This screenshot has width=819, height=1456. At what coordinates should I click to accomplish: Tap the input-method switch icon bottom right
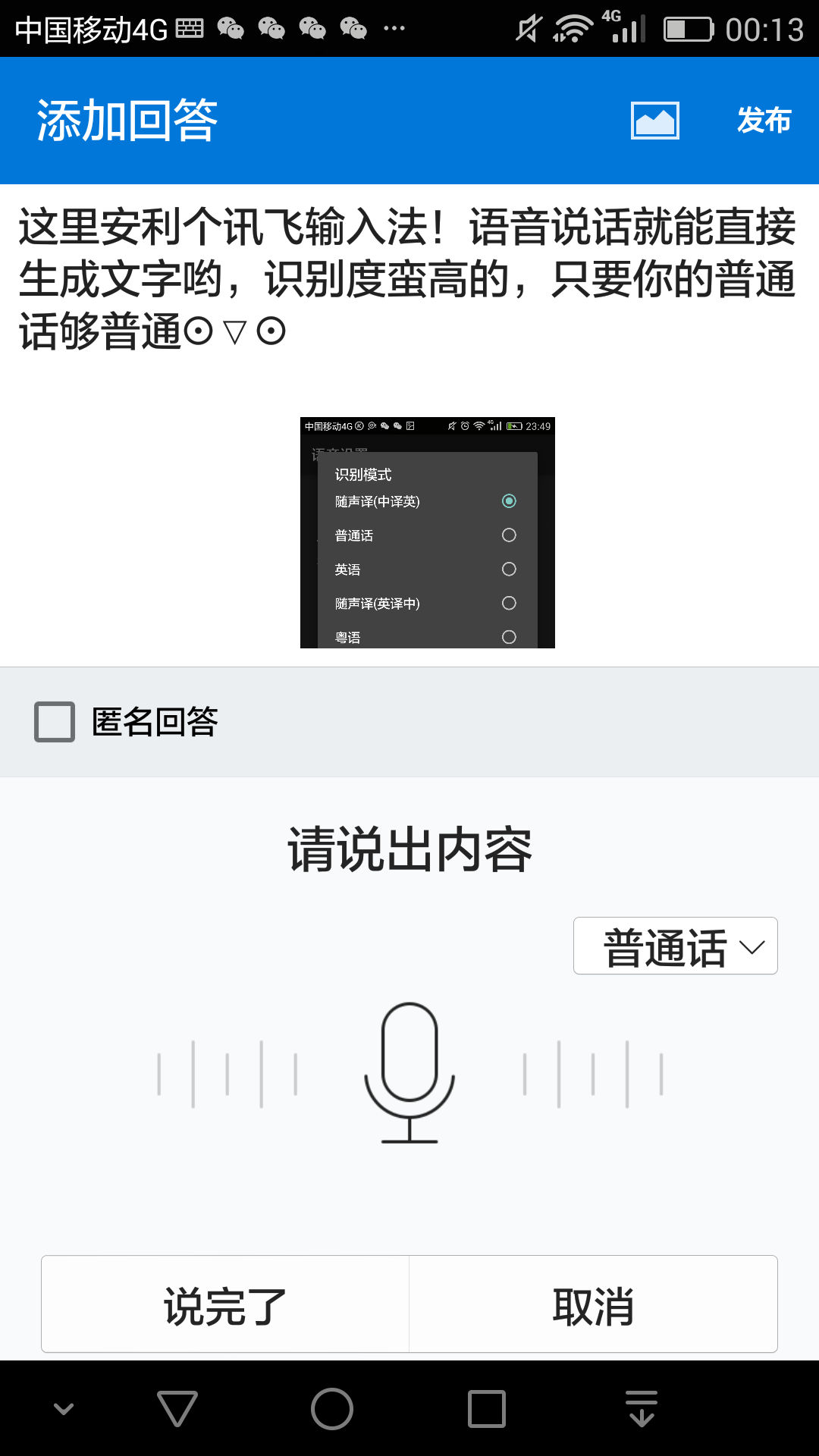pyautogui.click(x=641, y=1407)
